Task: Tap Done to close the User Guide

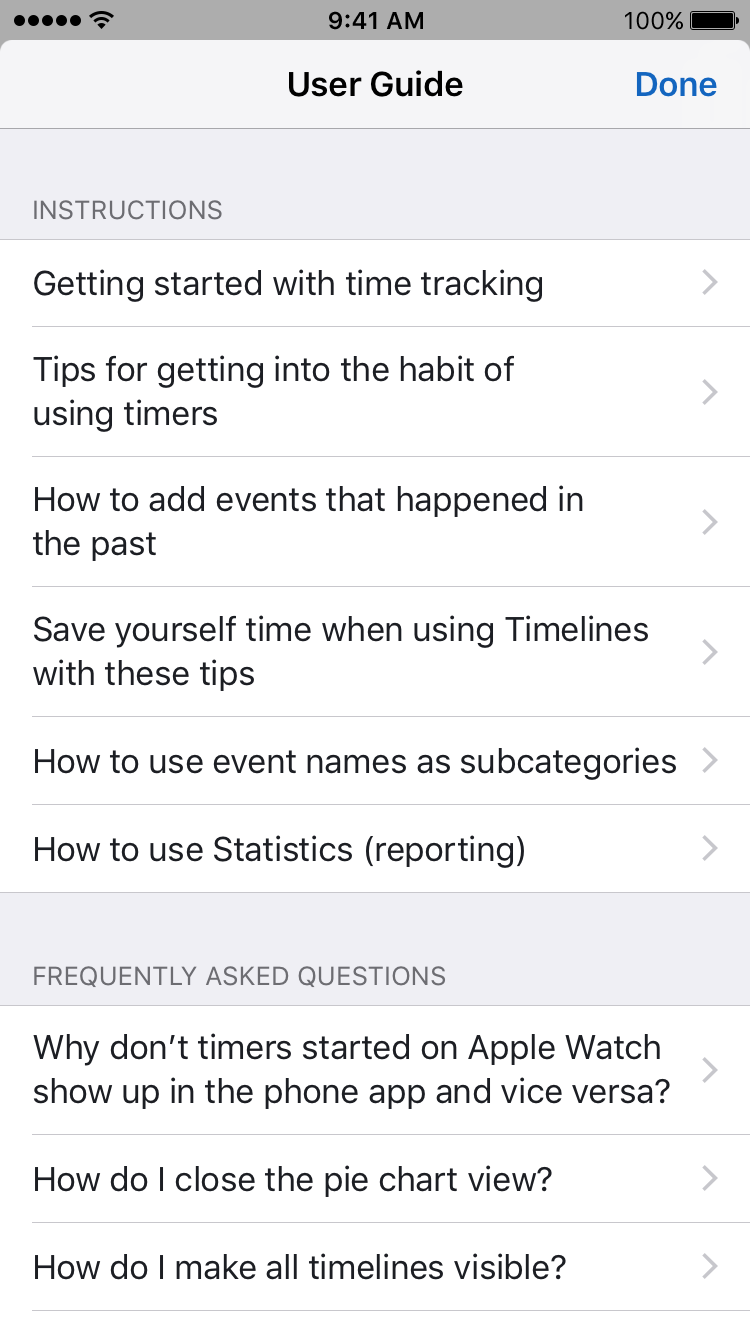Action: pos(676,85)
